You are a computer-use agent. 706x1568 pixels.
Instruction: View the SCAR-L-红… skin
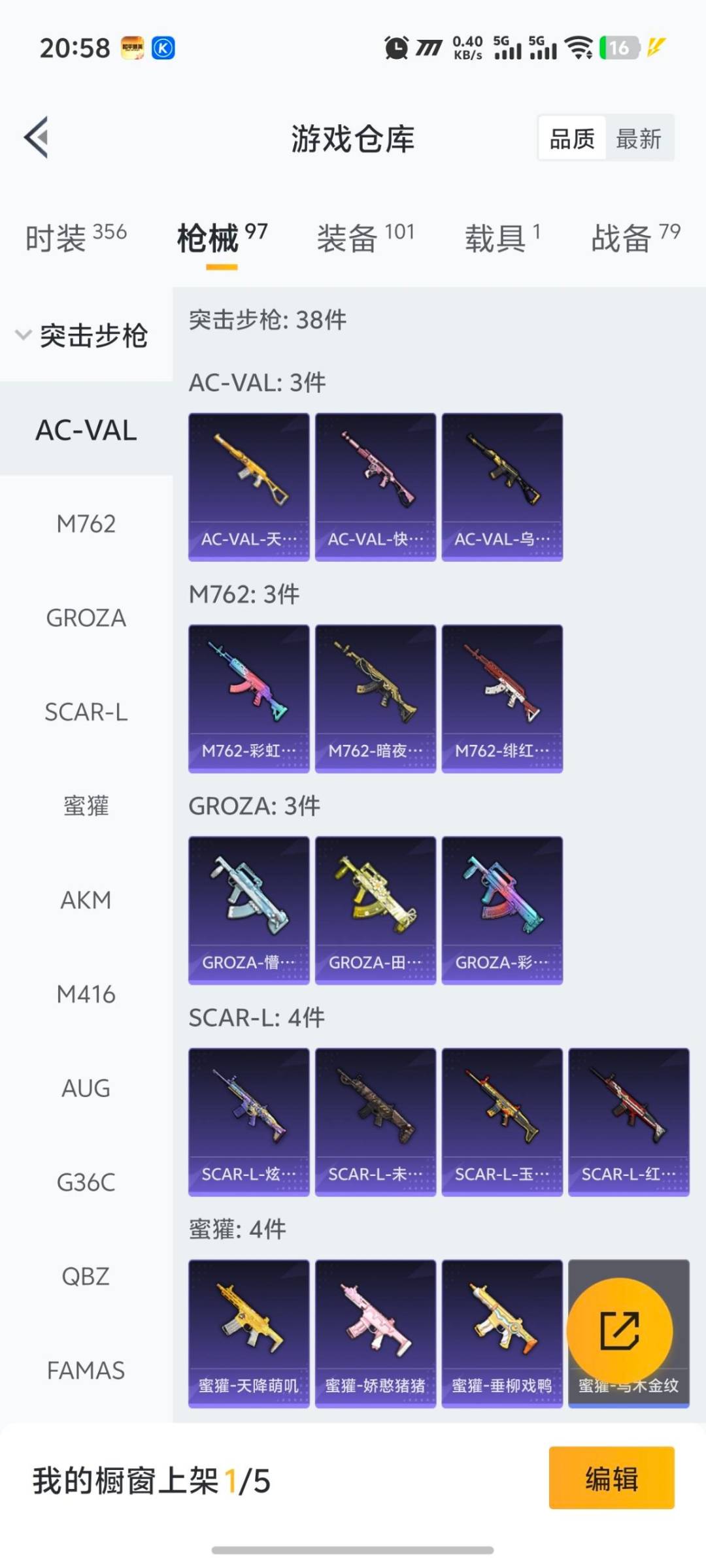(628, 1122)
